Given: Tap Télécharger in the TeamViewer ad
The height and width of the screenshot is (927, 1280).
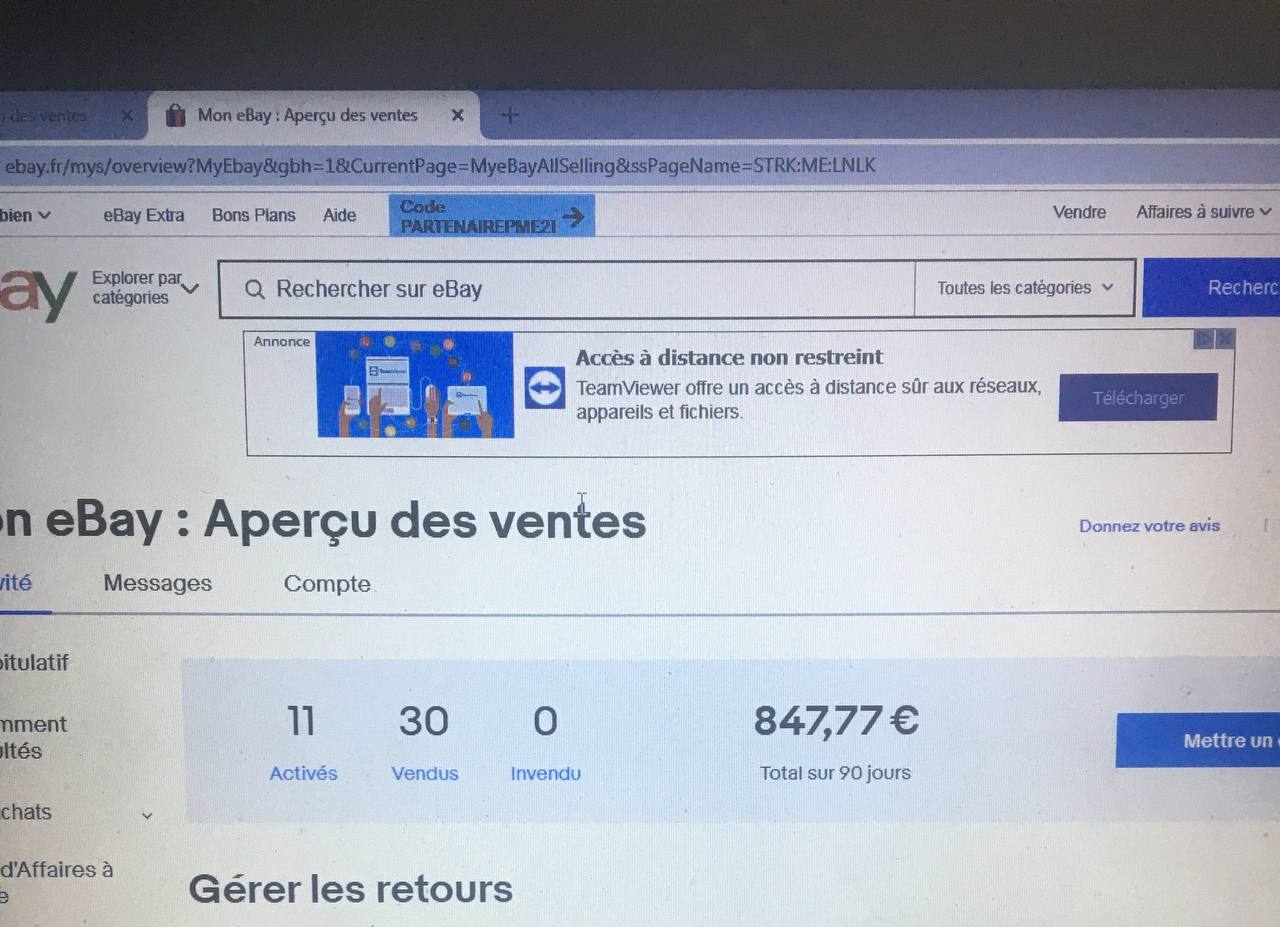Looking at the screenshot, I should pos(1137,398).
